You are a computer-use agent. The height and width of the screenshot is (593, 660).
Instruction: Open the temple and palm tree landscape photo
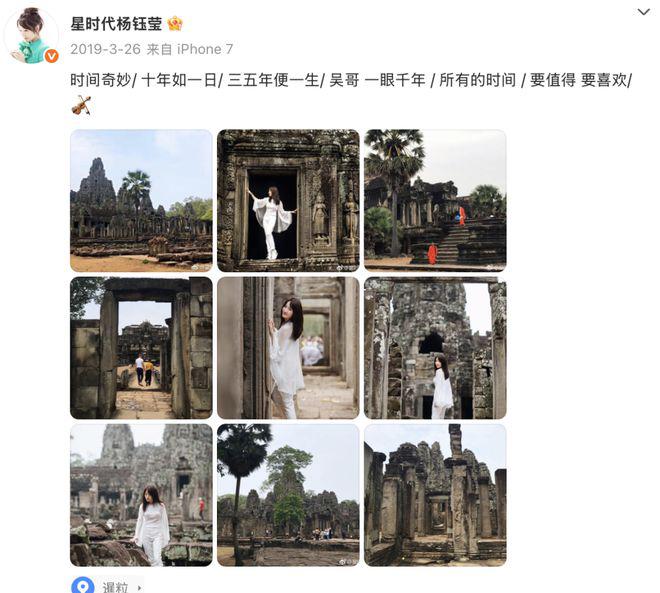click(141, 200)
